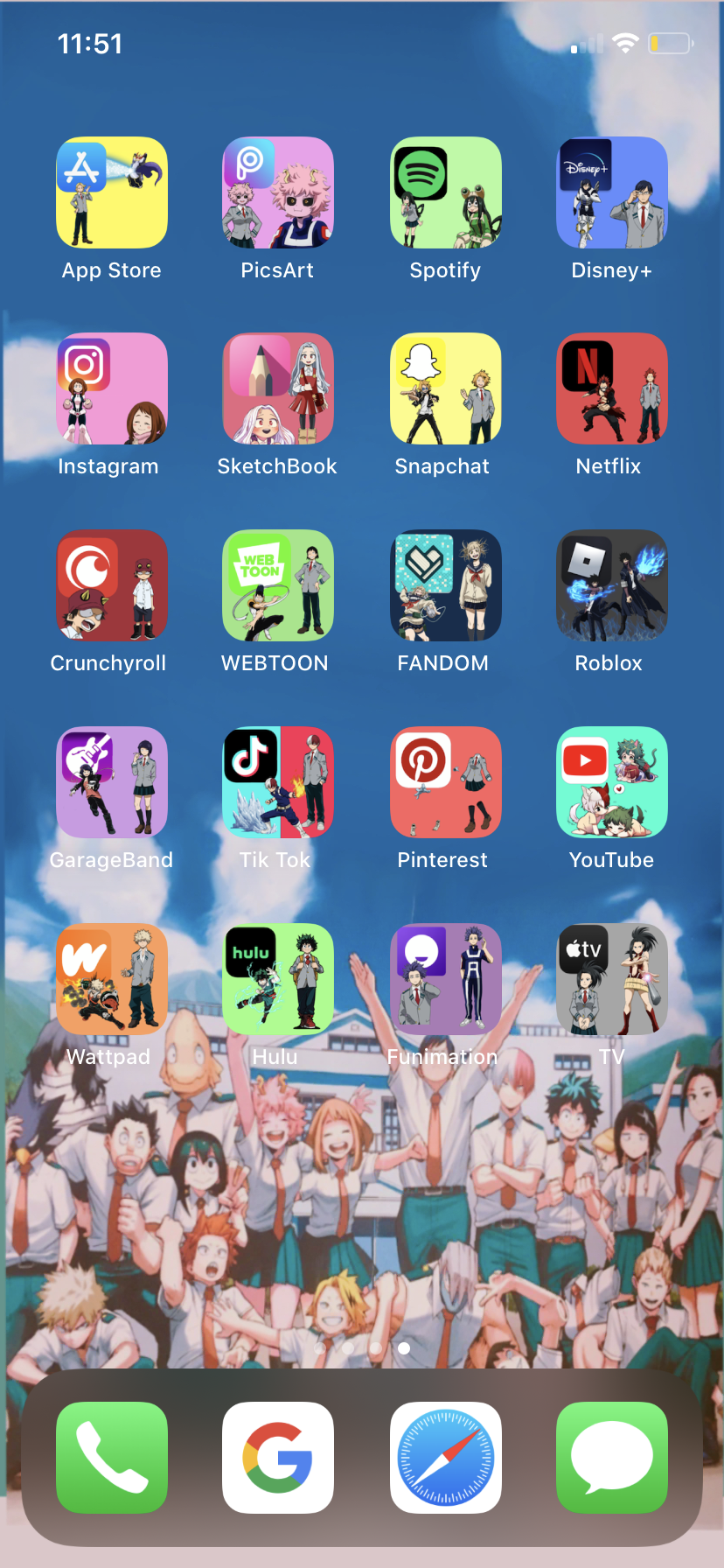Open Spotify
This screenshot has height=1568, width=724.
[x=445, y=192]
